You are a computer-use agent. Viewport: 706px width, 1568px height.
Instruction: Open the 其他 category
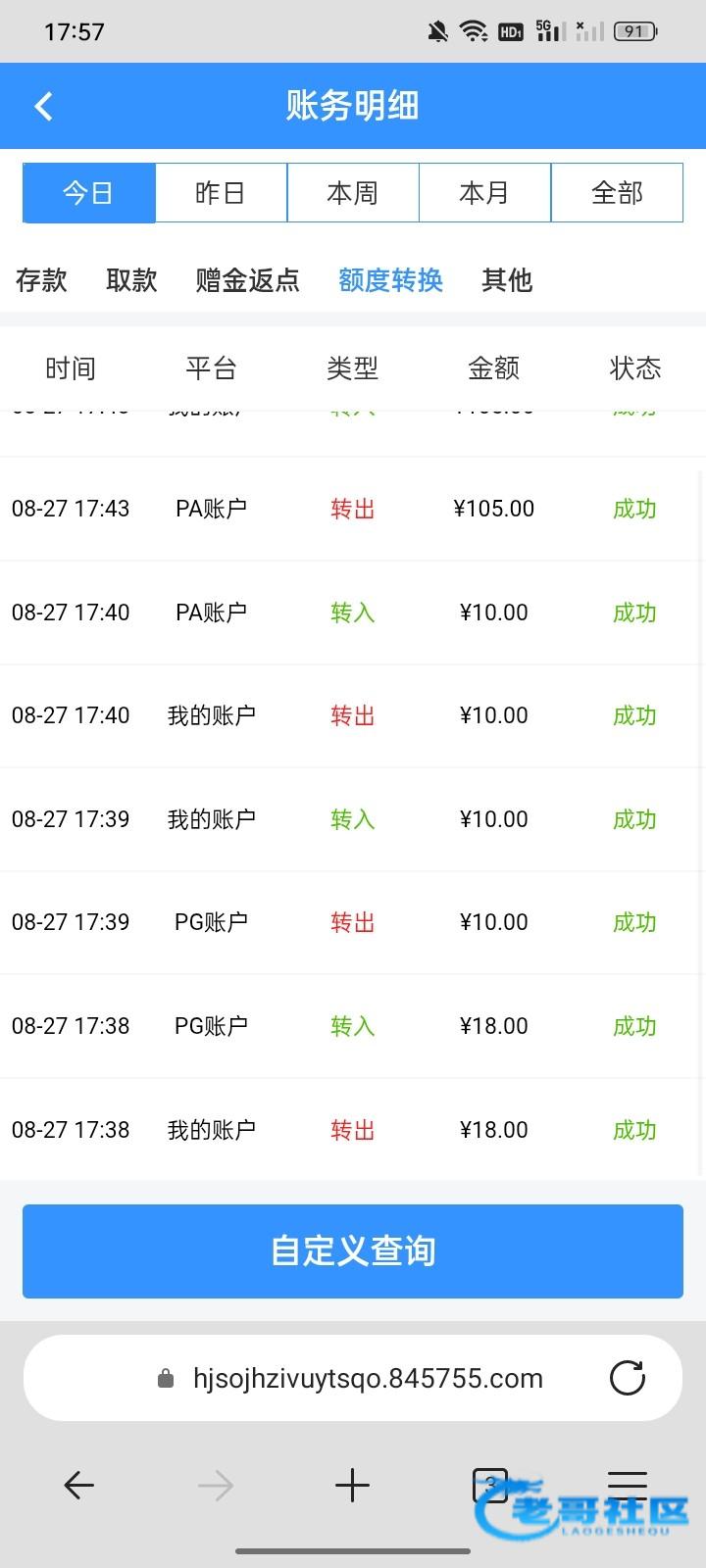click(x=507, y=280)
